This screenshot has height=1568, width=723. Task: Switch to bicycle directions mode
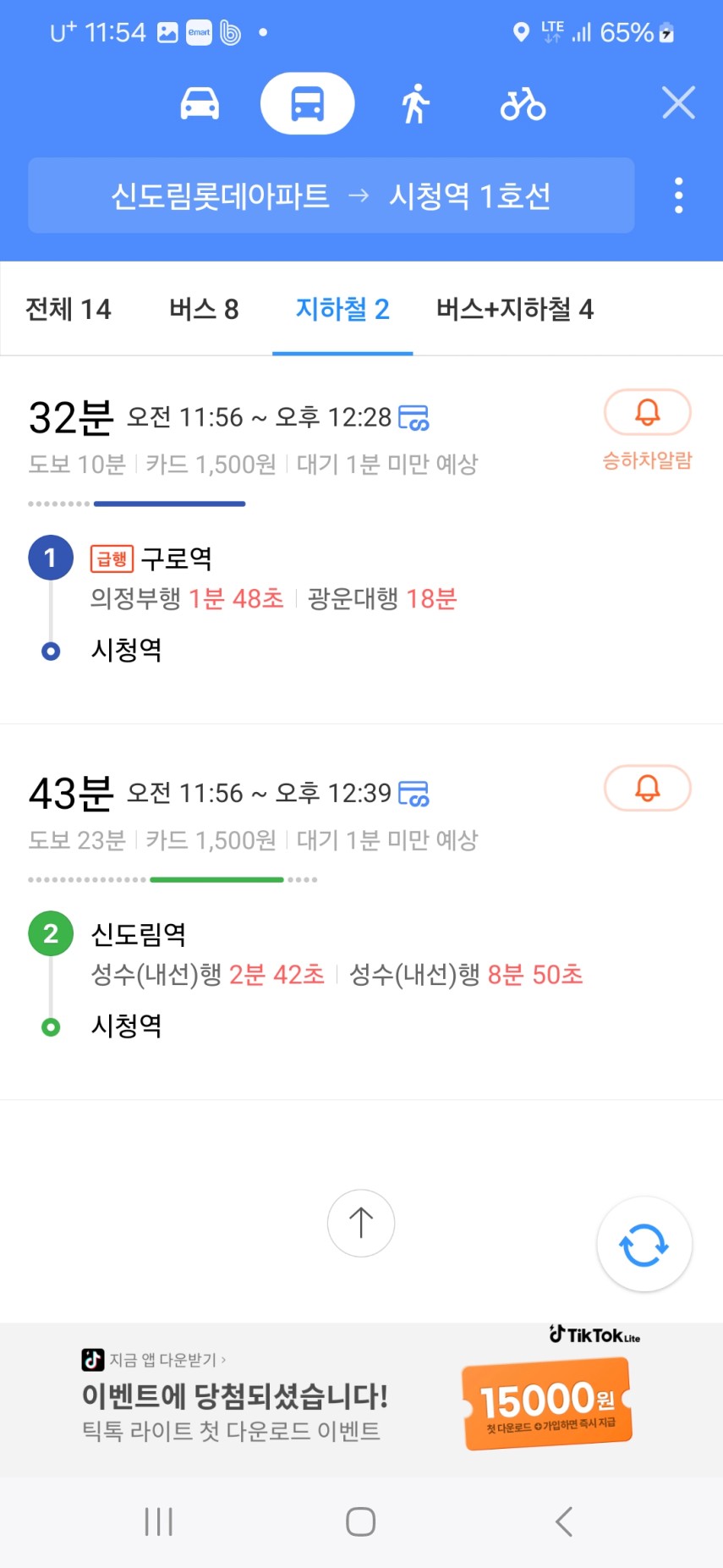click(x=523, y=104)
